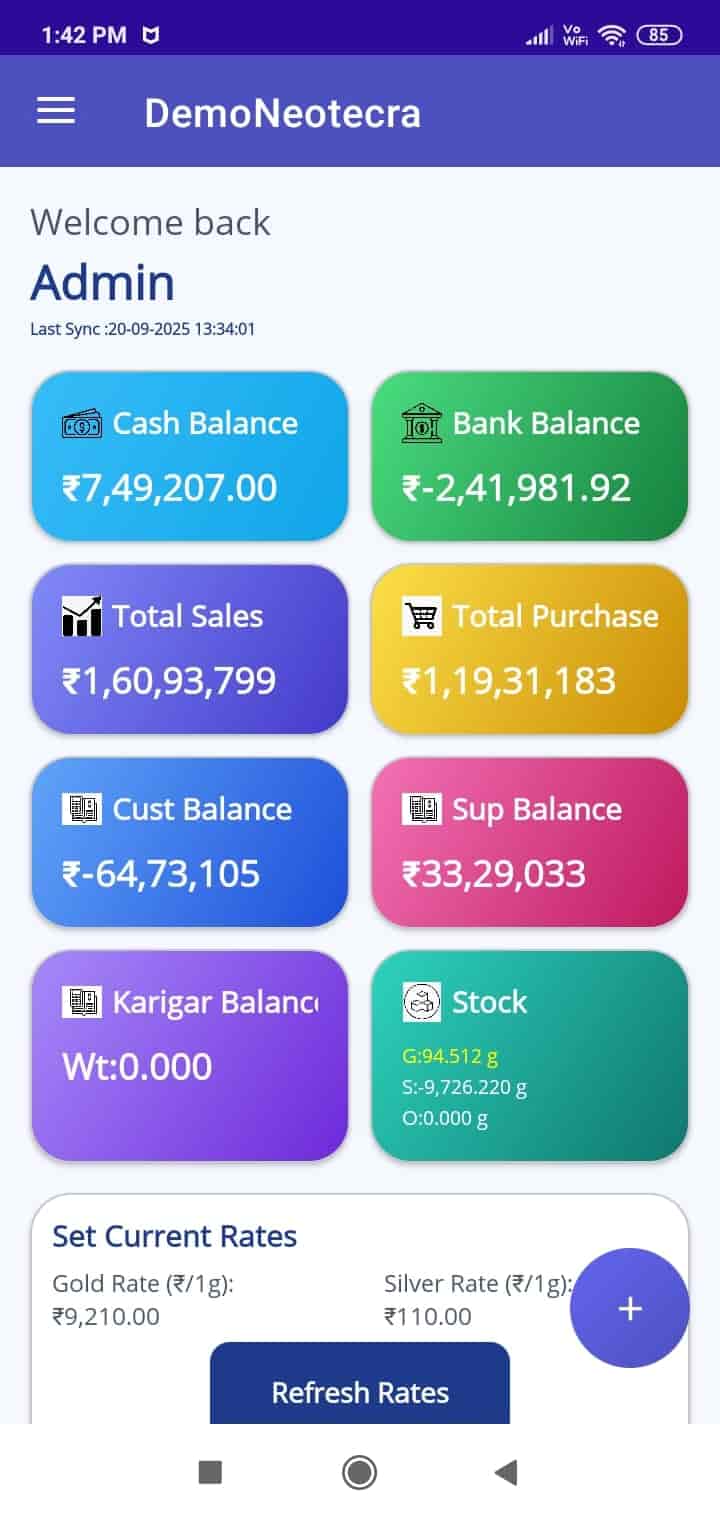
Task: Open the hamburger drawer menu
Action: click(56, 111)
